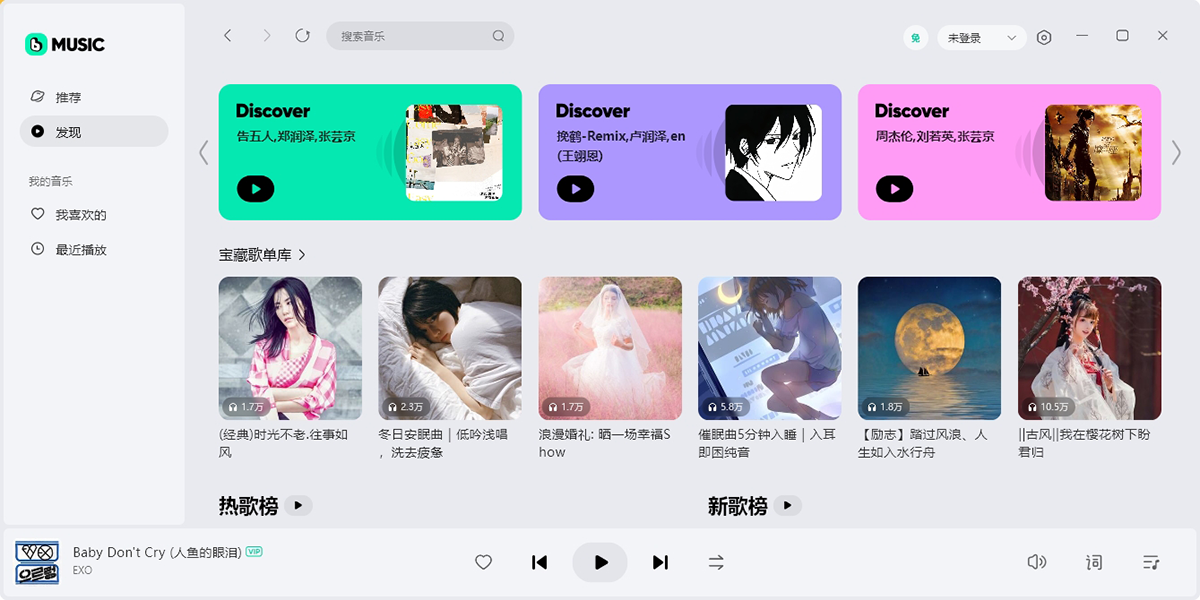1200x600 pixels.
Task: Open the lyrics 词 view
Action: pyautogui.click(x=1094, y=562)
